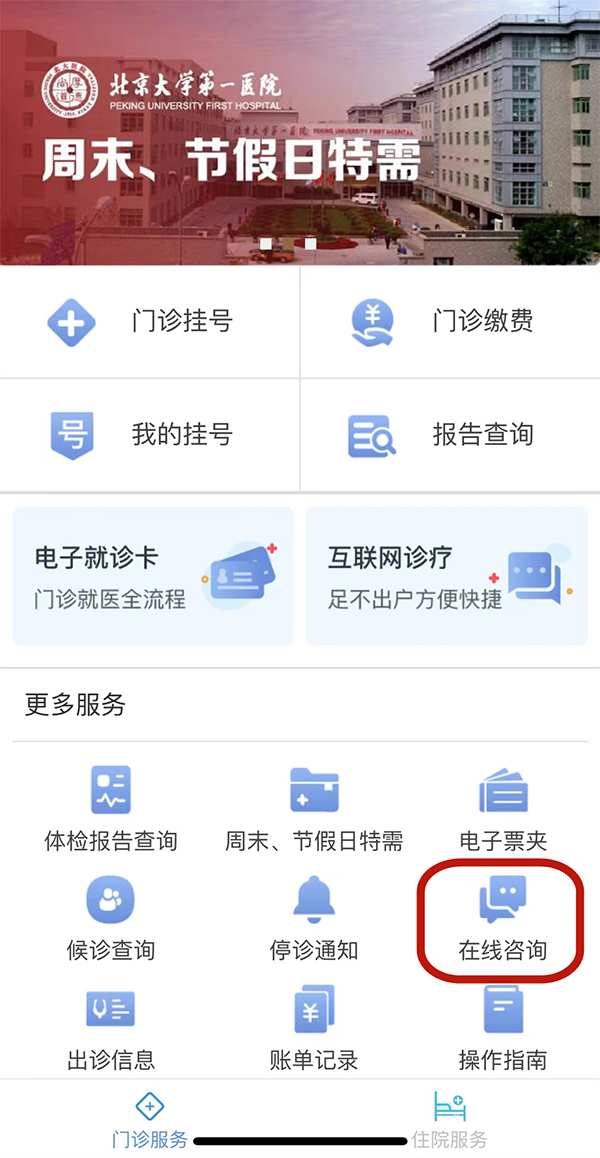View 出诊信息 doctor schedule
This screenshot has height=1158, width=600.
pyautogui.click(x=111, y=1027)
